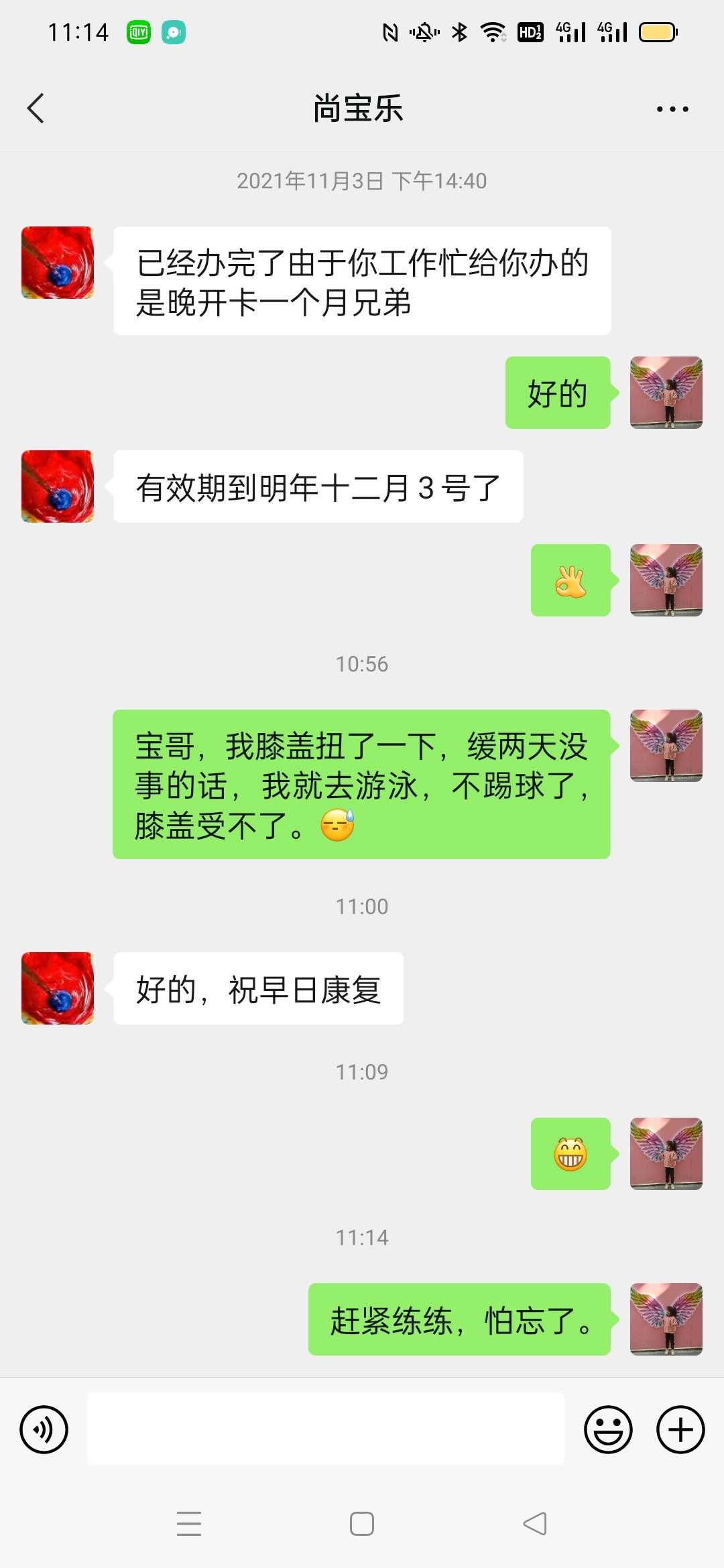Switch to voice message input
This screenshot has height=1568, width=724.
point(44,1429)
